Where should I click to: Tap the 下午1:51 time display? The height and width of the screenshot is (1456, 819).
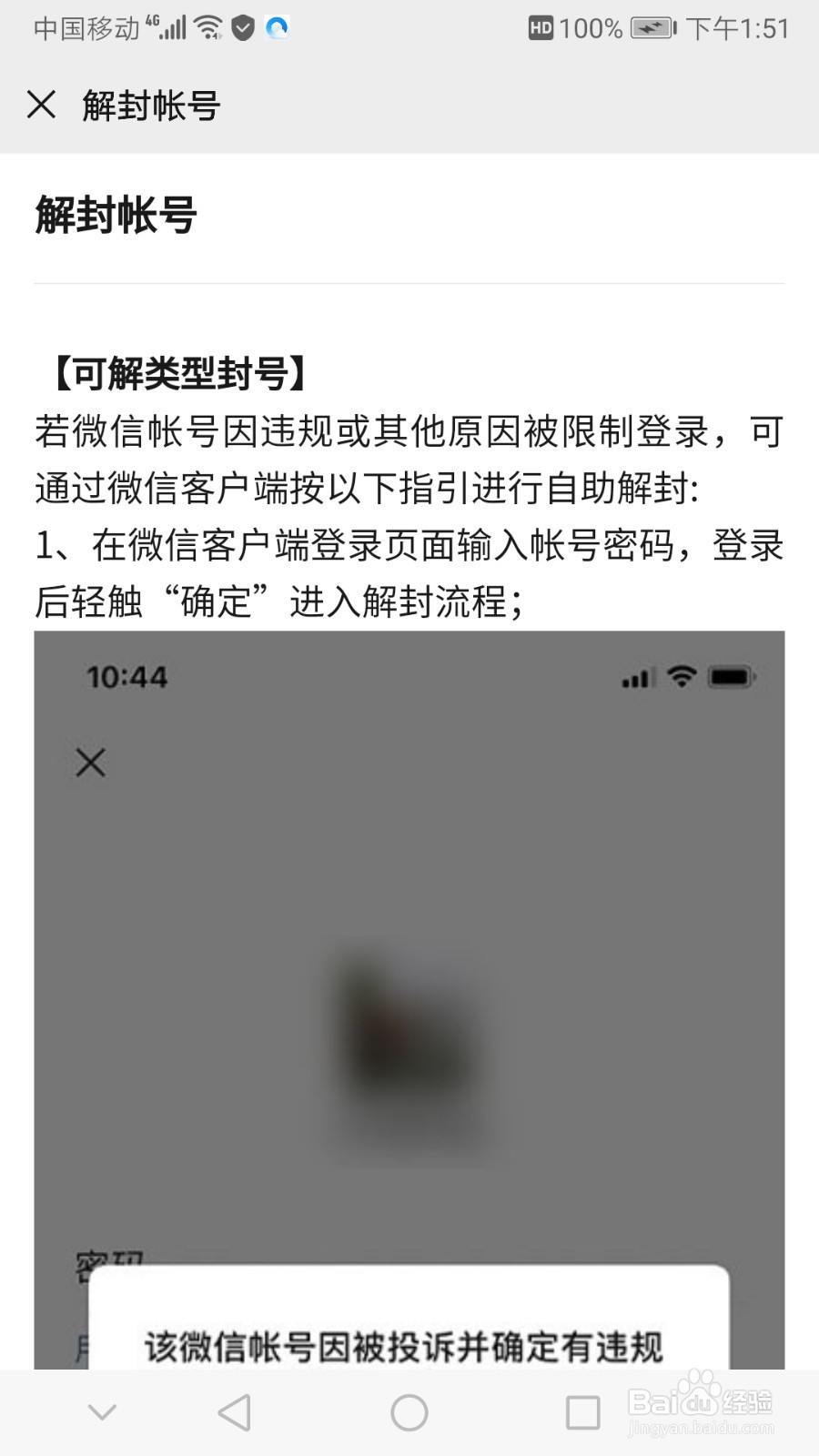coord(737,28)
